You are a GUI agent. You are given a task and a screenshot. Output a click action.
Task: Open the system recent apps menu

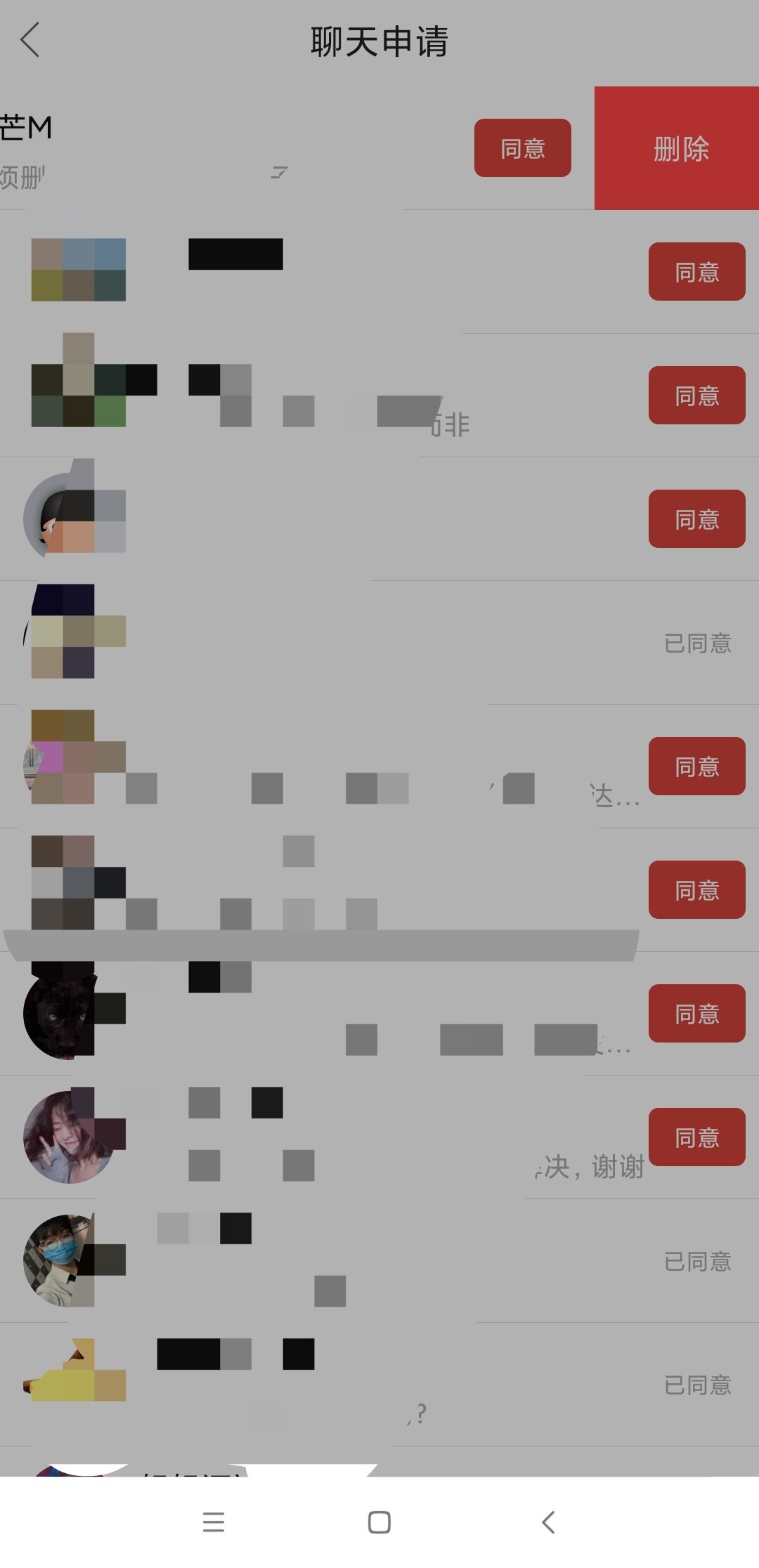(x=213, y=1522)
